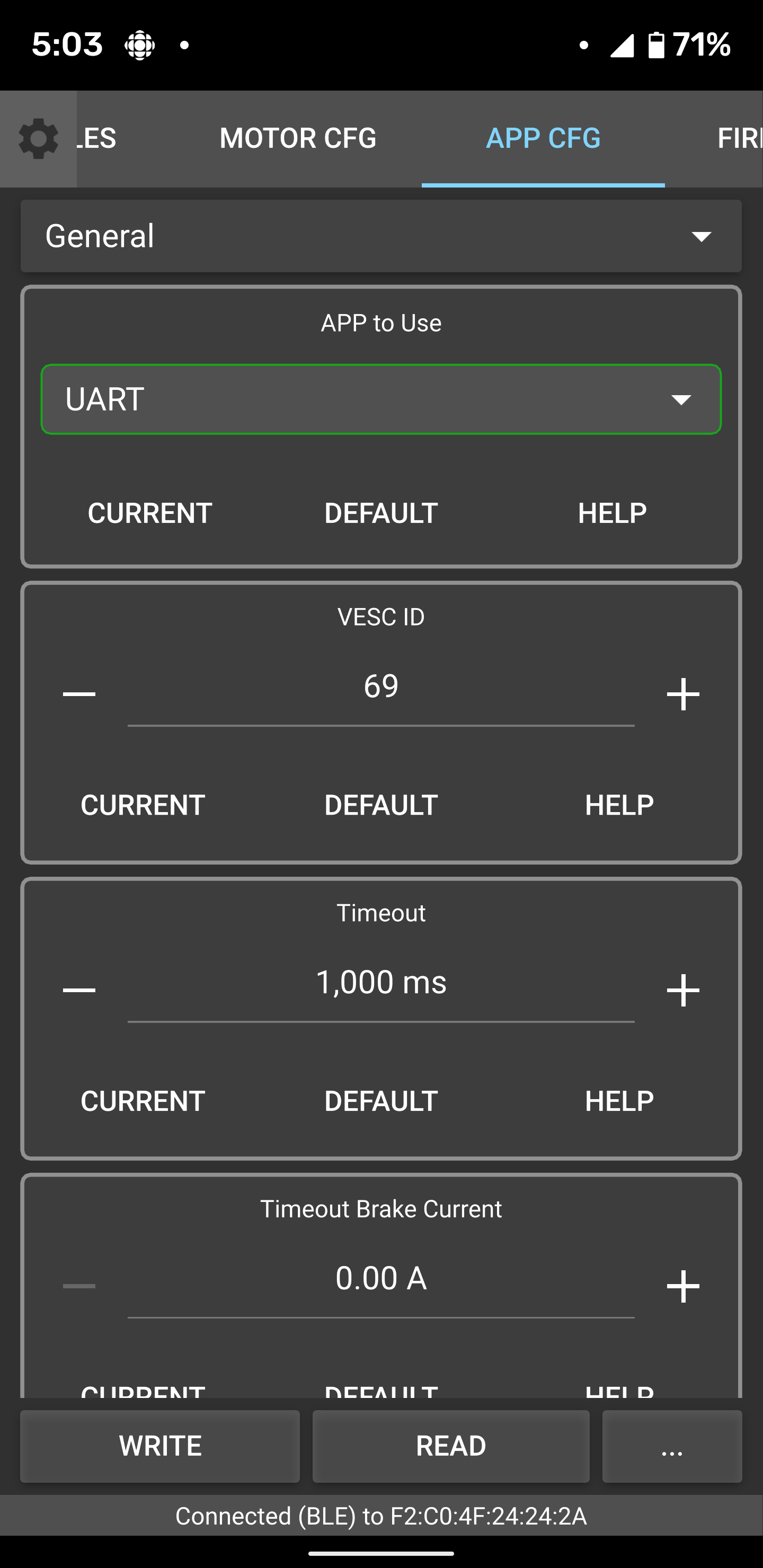Open the UART app selection dropdown
Image resolution: width=763 pixels, height=1568 pixels.
381,399
